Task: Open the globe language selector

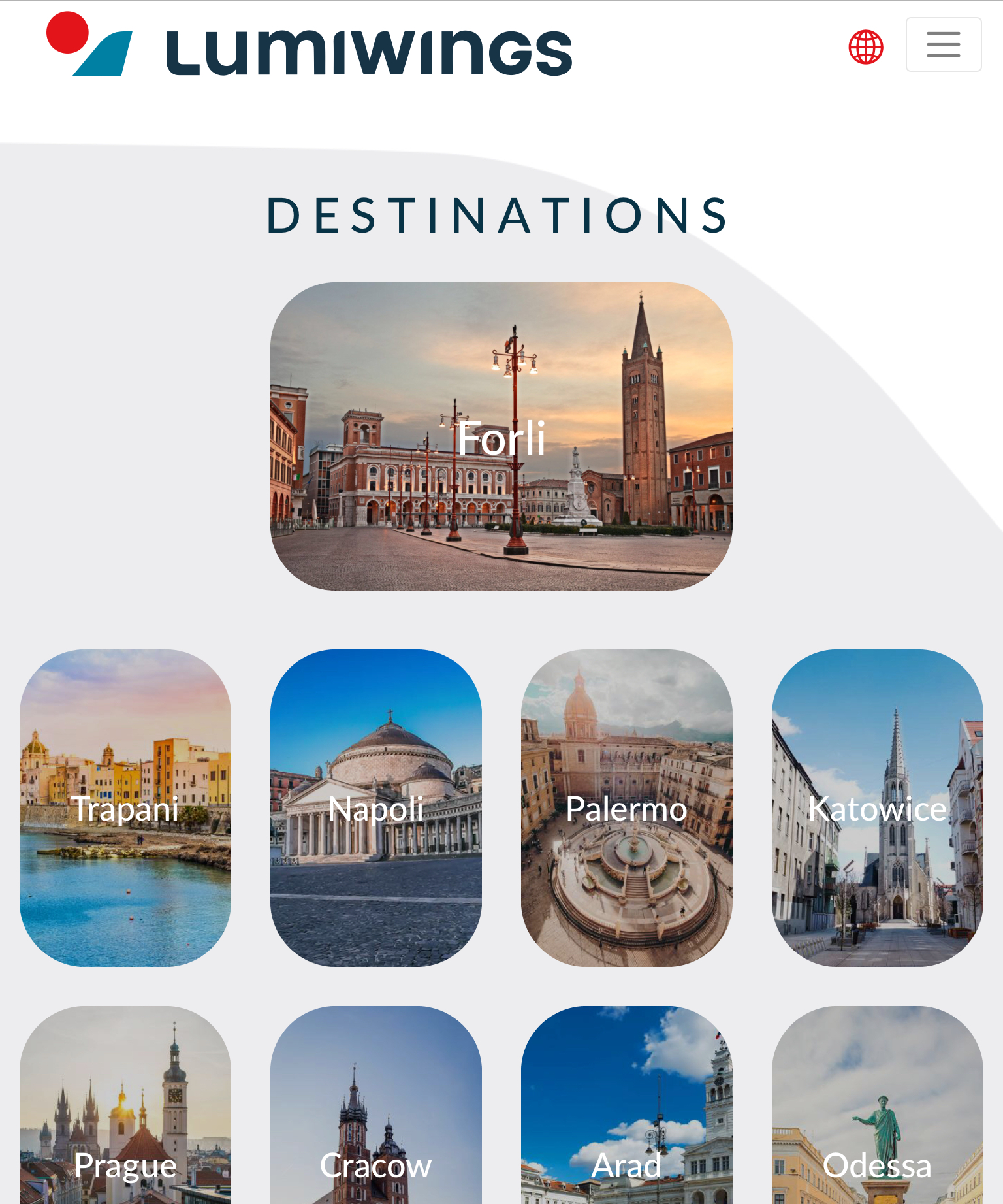Action: pos(866,47)
